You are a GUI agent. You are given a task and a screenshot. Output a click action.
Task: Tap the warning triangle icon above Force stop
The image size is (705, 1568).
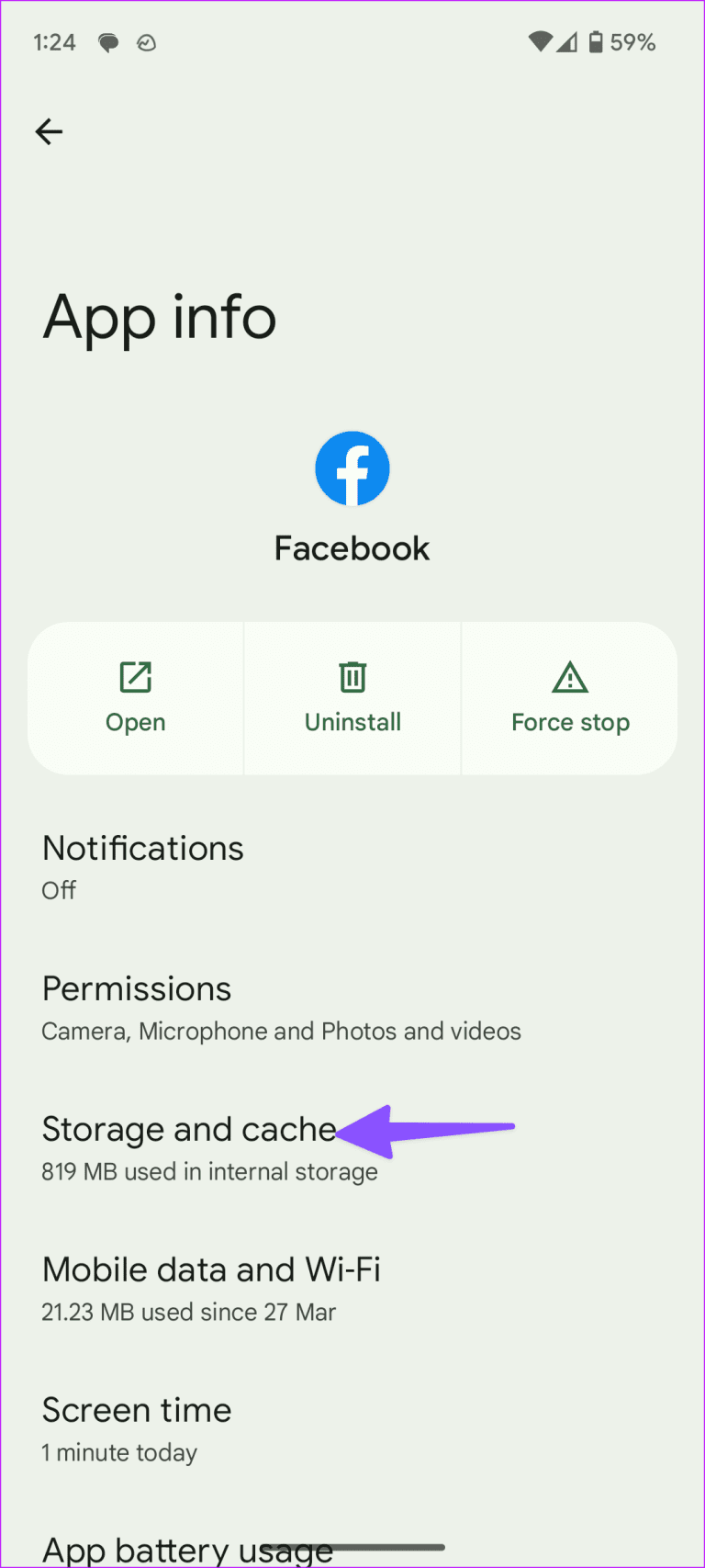click(x=570, y=677)
